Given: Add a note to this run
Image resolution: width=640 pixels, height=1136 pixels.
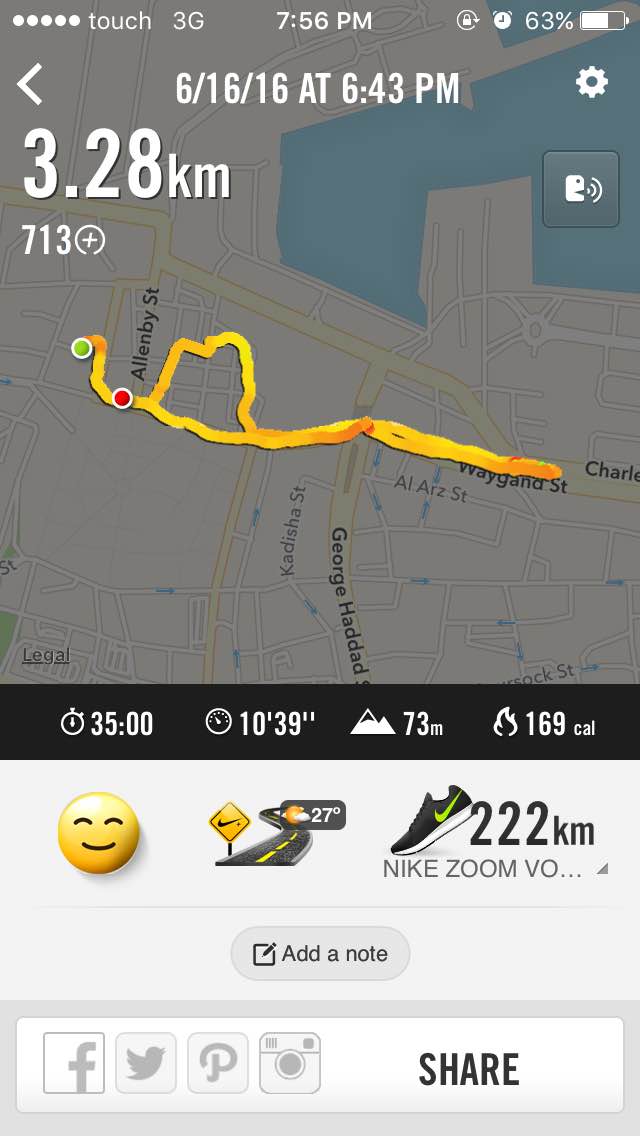Looking at the screenshot, I should (x=320, y=953).
